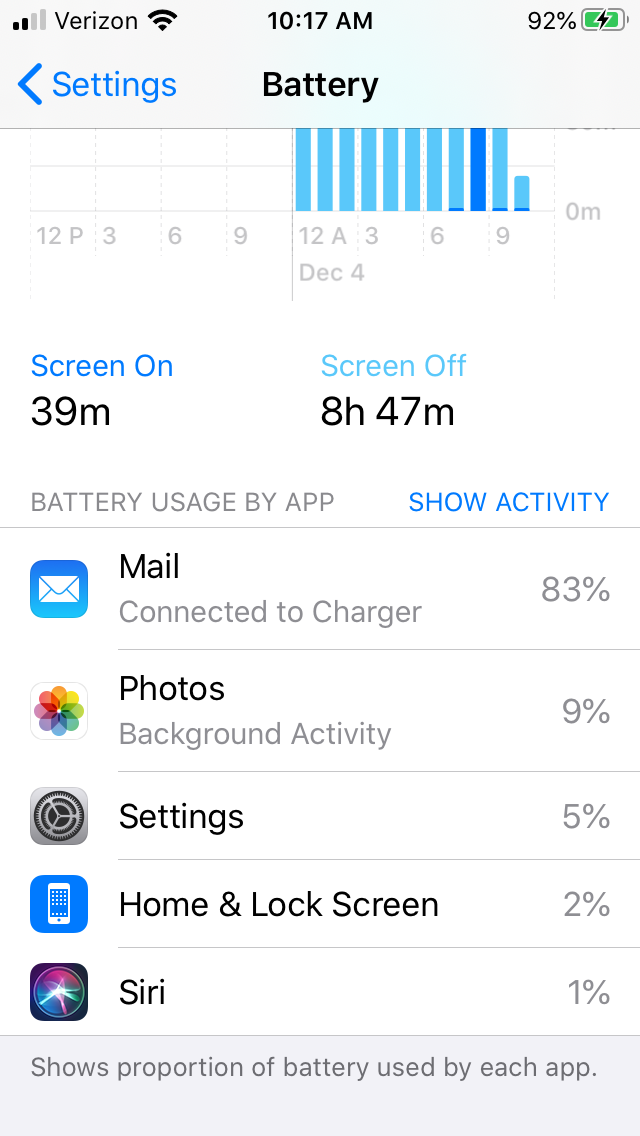
Task: Tap SHOW ACTIVITY link
Action: [x=509, y=502]
